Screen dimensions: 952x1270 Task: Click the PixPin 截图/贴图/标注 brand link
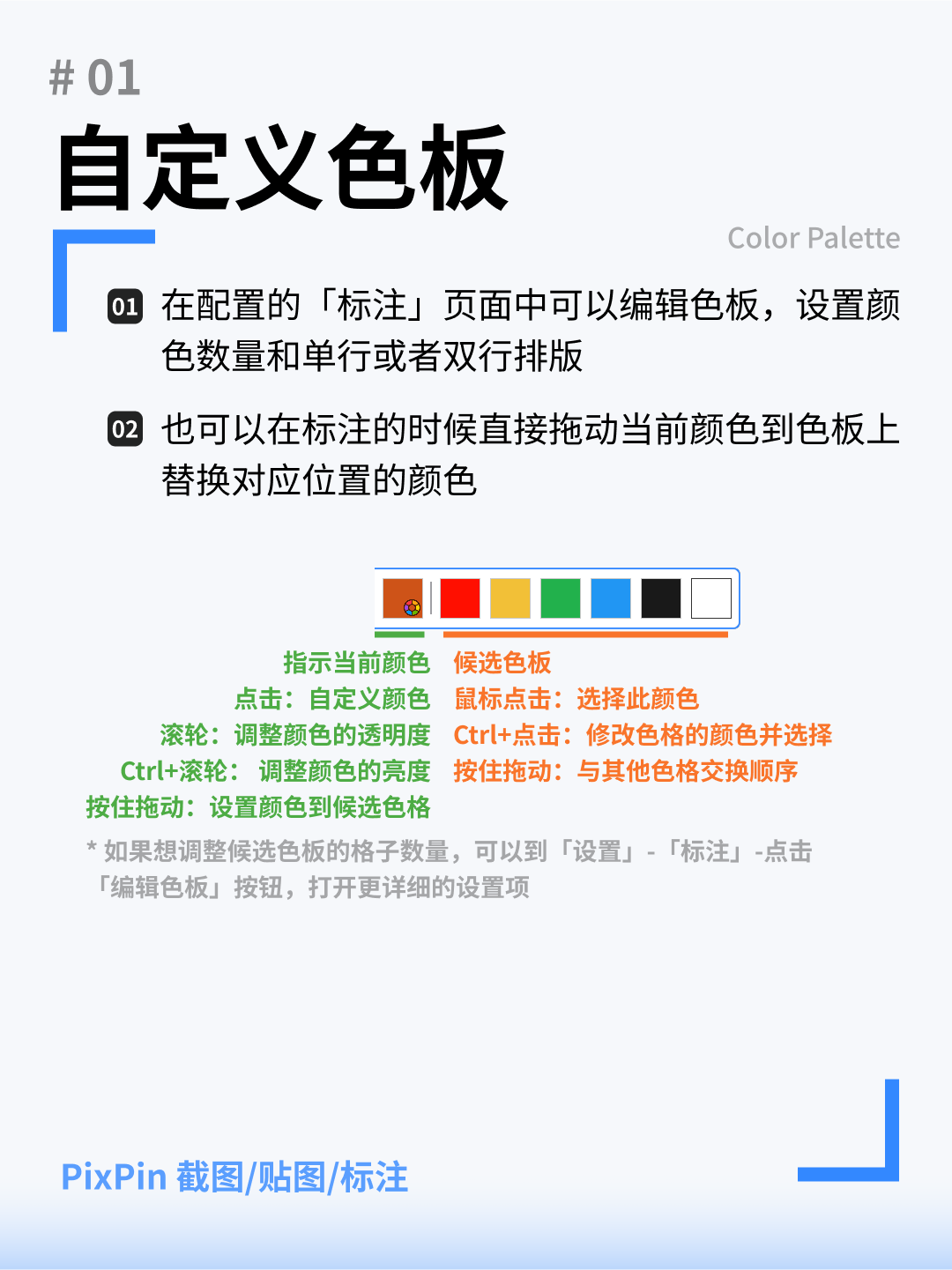(234, 1176)
